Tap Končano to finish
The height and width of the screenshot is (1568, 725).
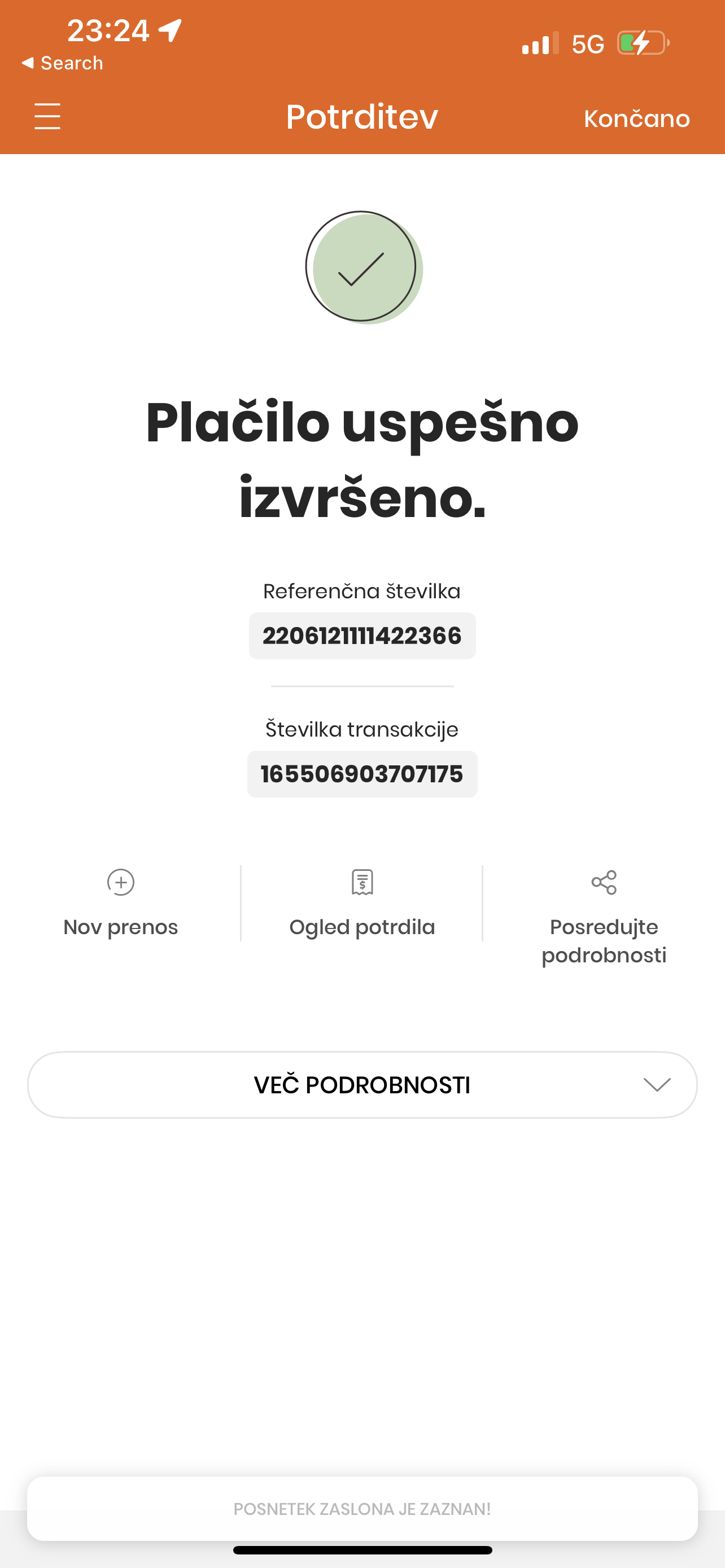(x=636, y=119)
